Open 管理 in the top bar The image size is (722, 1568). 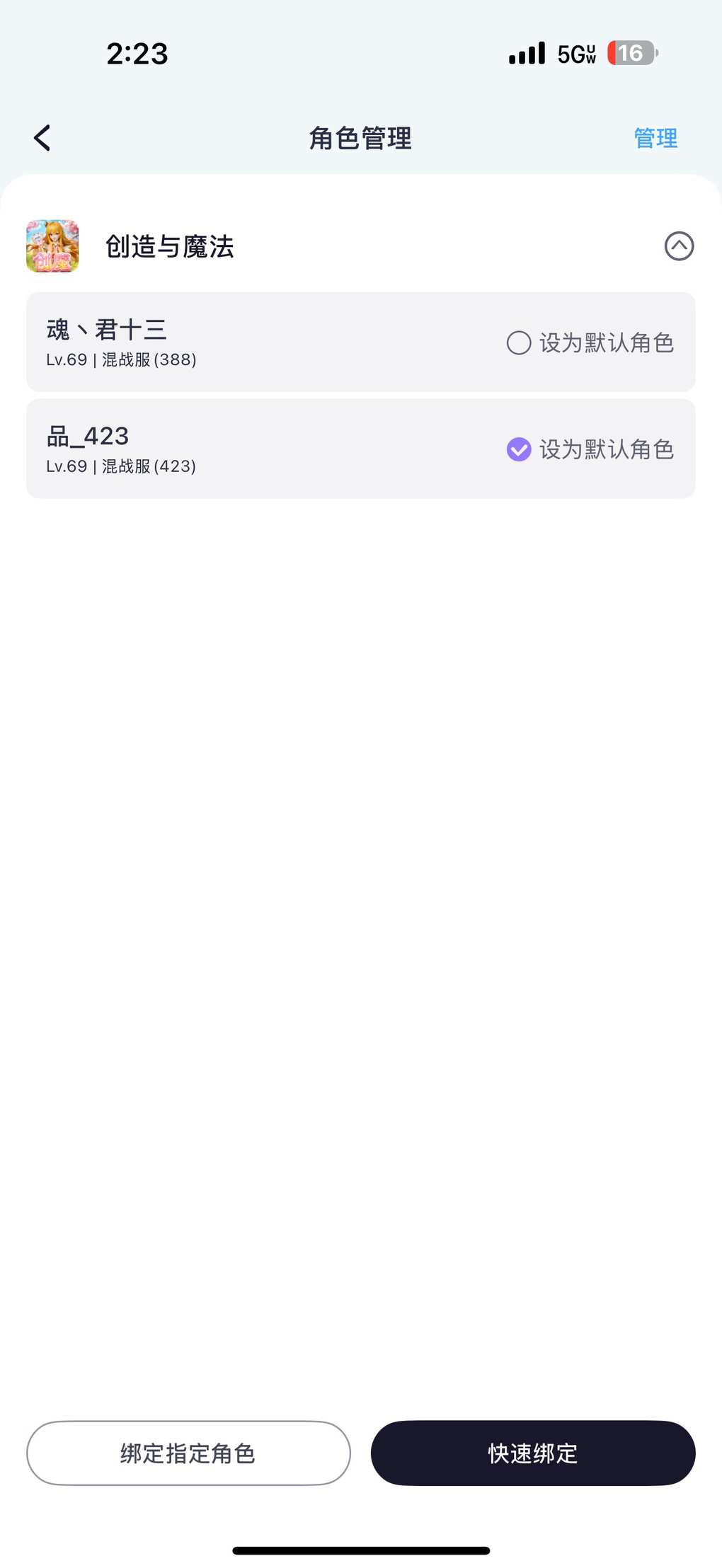click(x=655, y=138)
